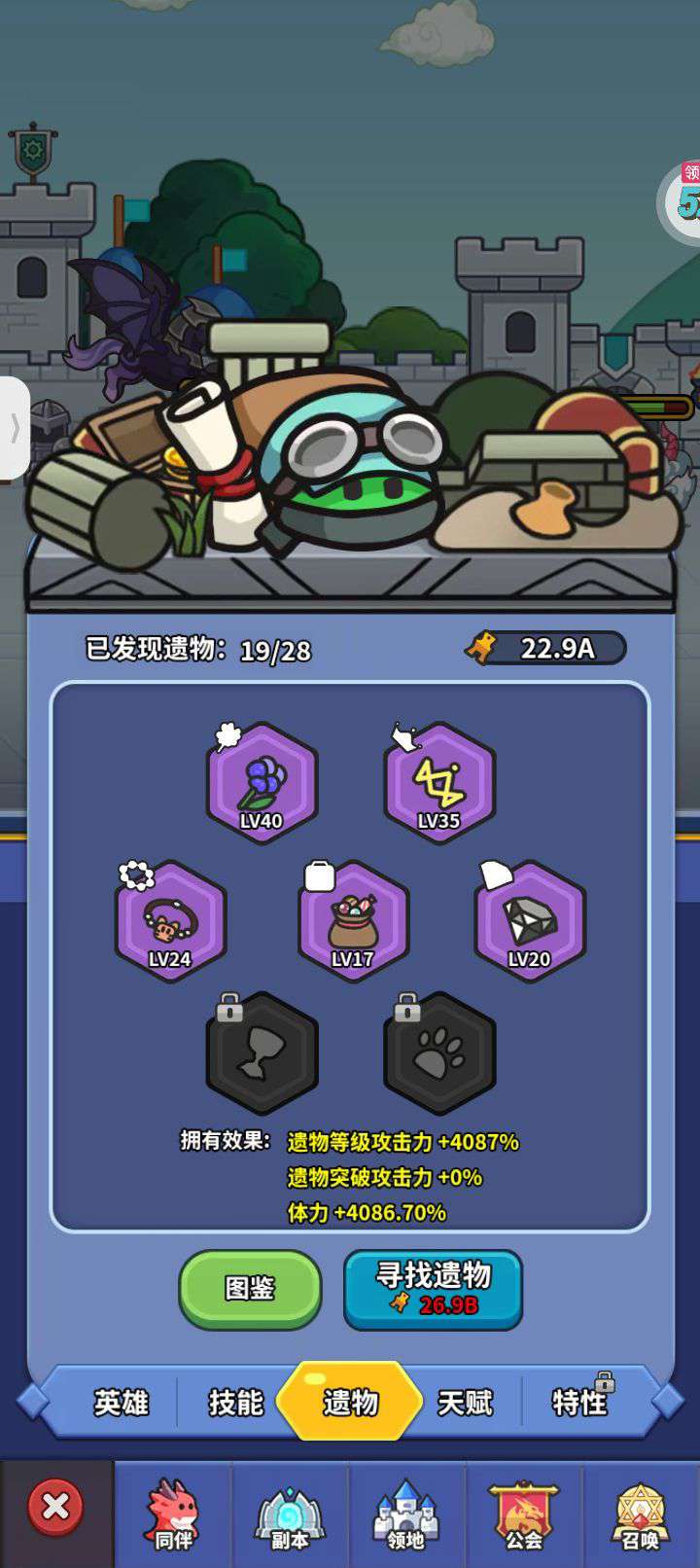Open the locked 特性 tab
Image resolution: width=700 pixels, height=1568 pixels.
tap(579, 1402)
